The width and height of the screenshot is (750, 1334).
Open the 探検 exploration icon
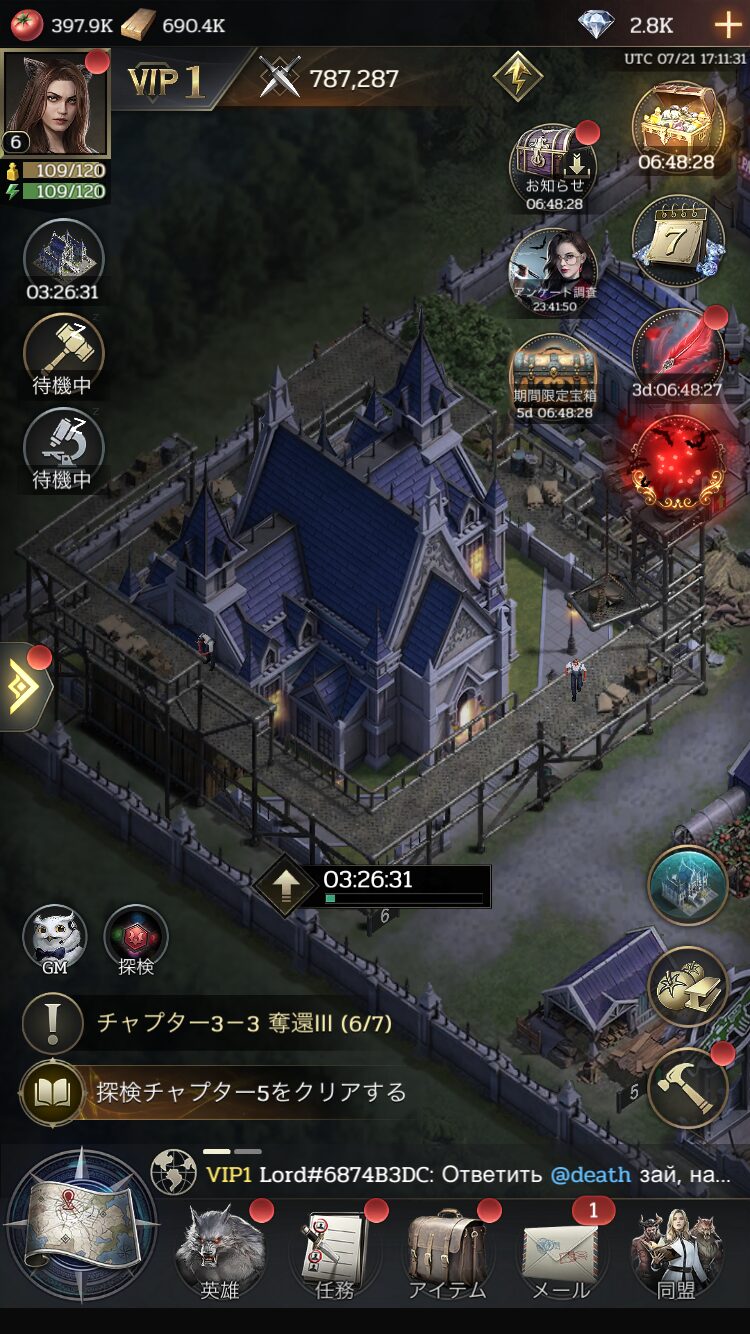point(136,936)
